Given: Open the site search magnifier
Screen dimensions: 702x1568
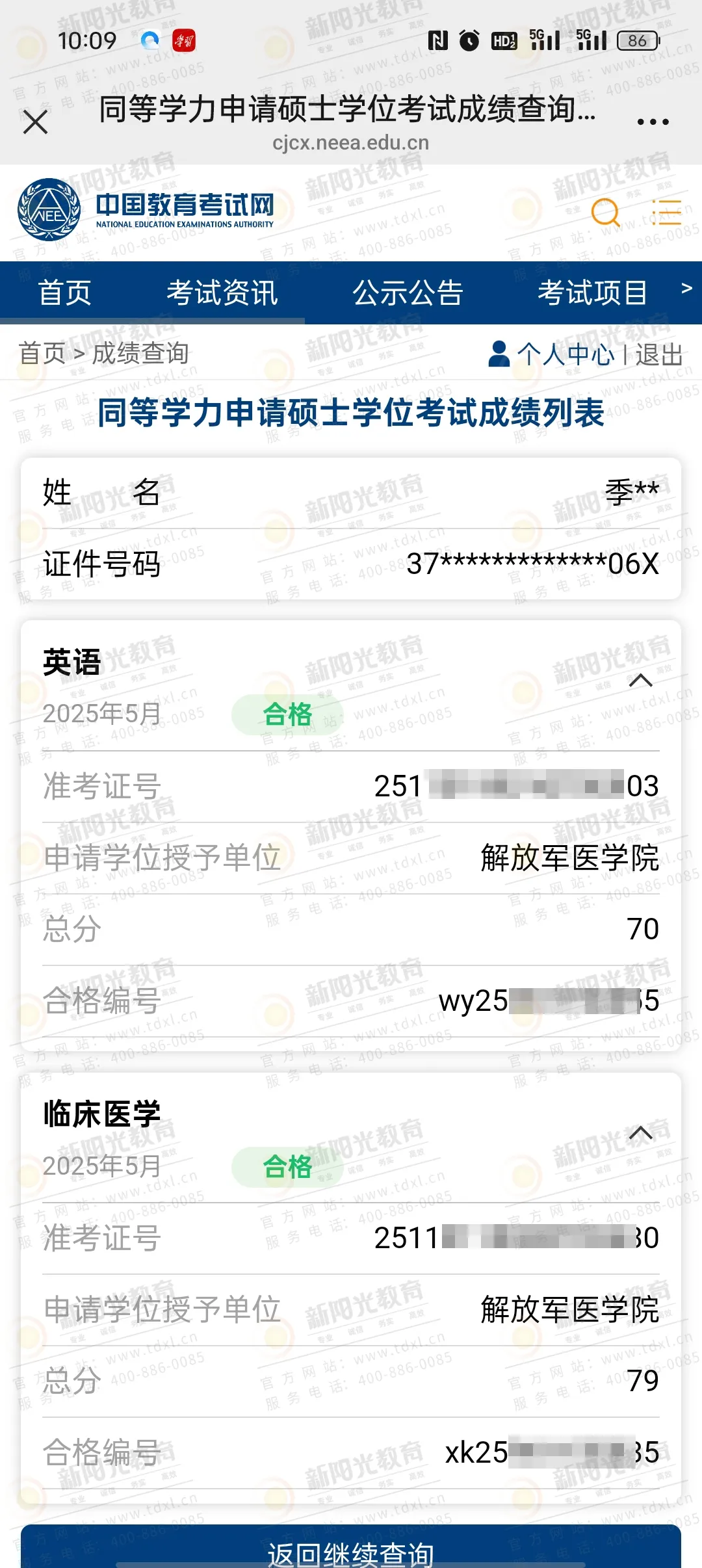Looking at the screenshot, I should click(x=606, y=213).
